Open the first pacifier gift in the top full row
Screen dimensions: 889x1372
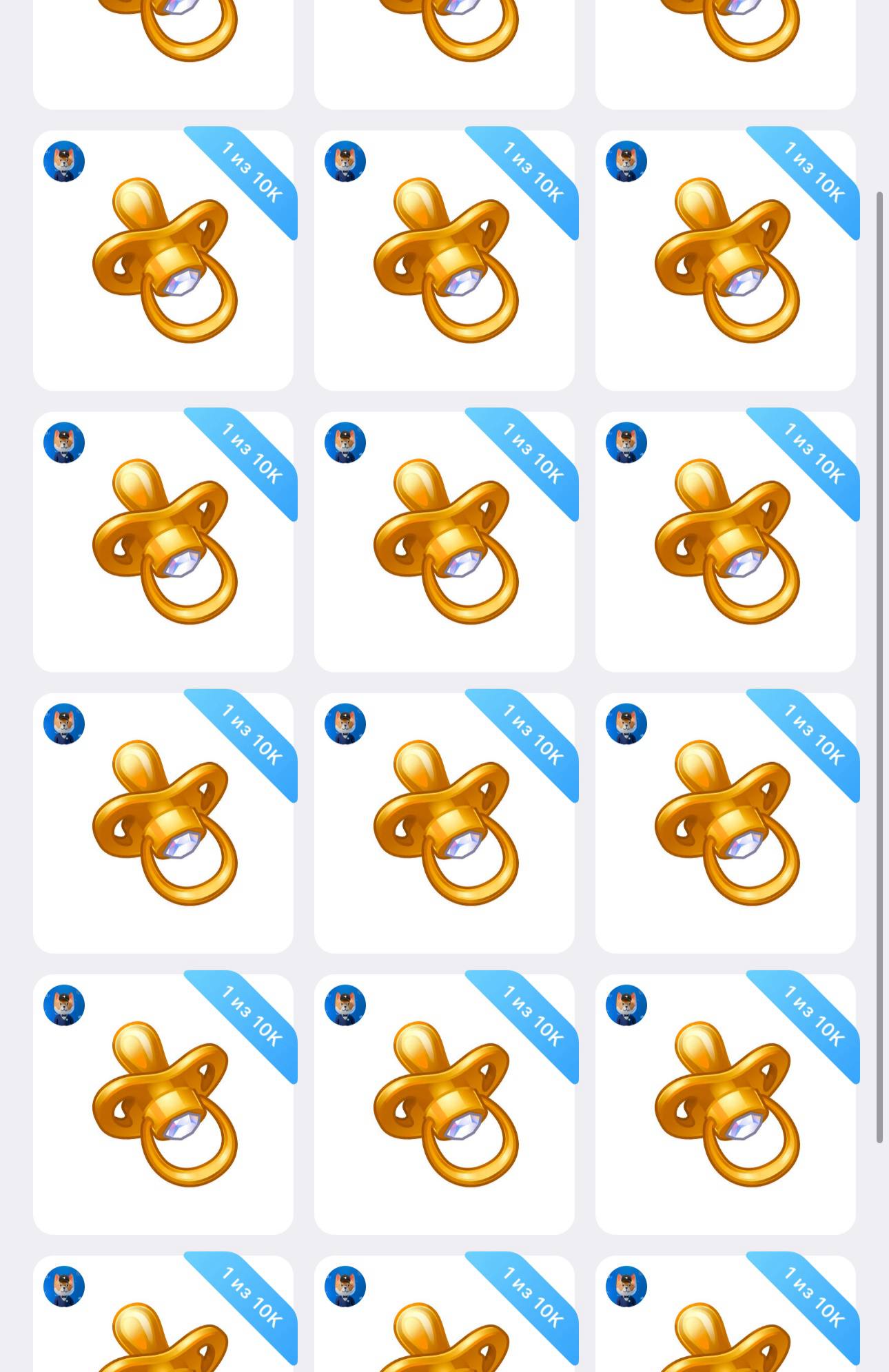click(163, 260)
